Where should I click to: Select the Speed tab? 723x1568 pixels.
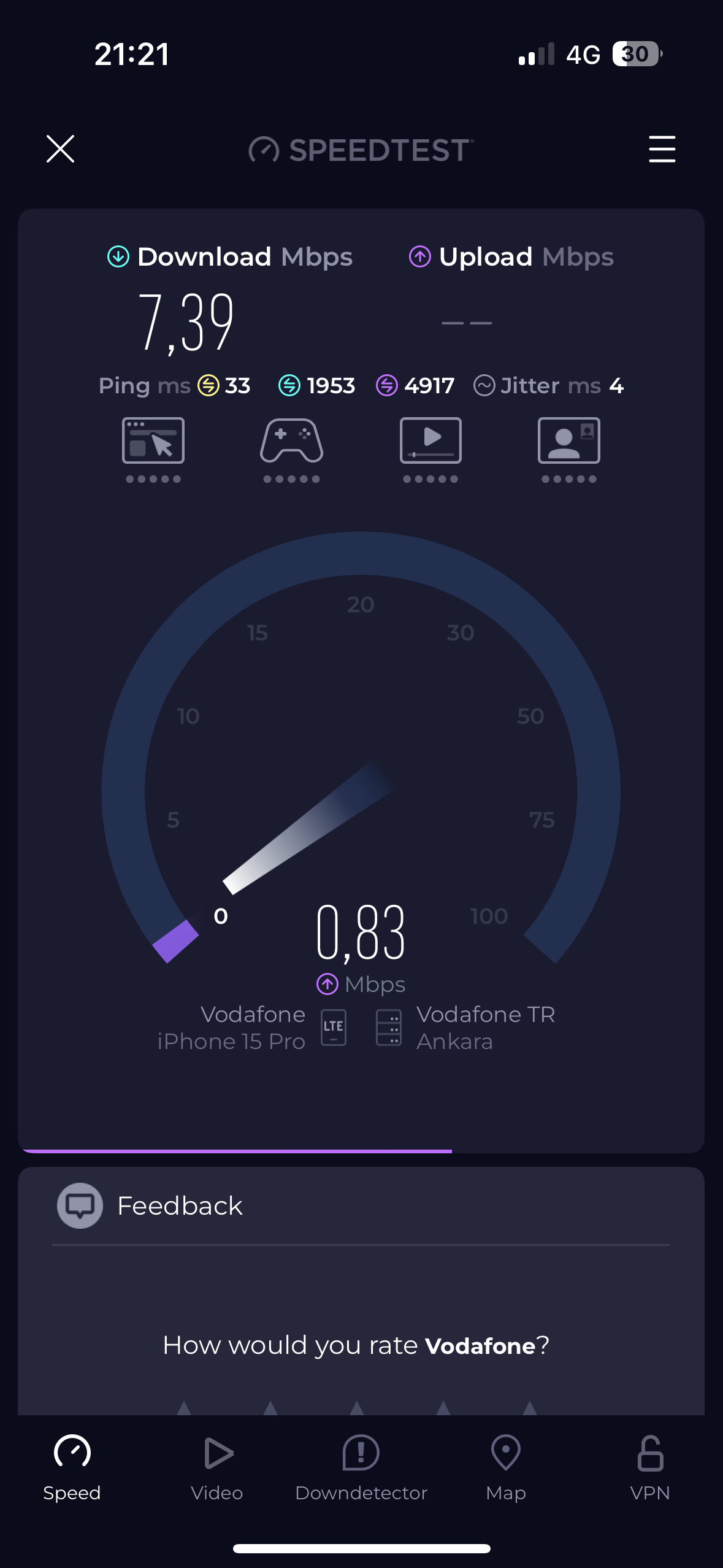(72, 1467)
